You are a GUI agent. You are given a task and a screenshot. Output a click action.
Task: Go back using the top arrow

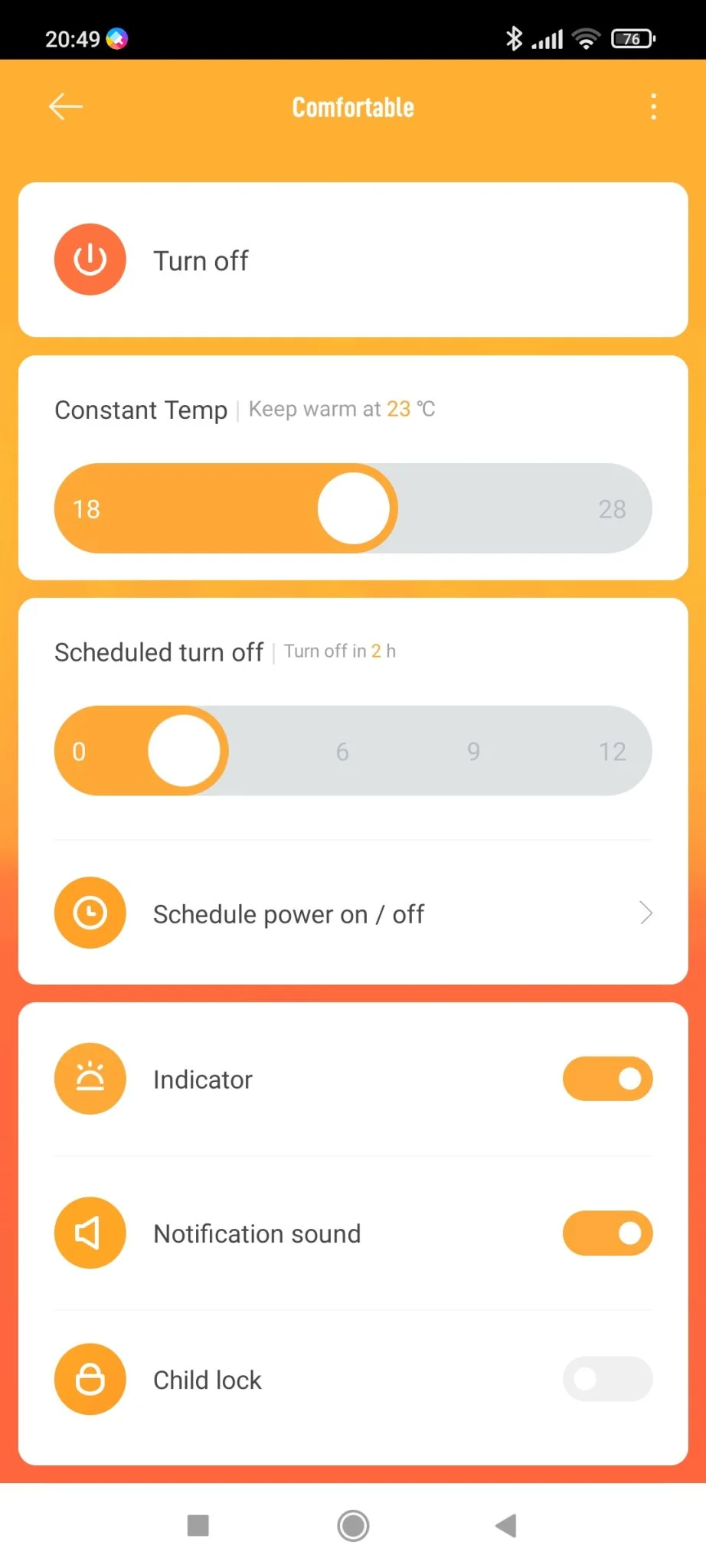[x=66, y=107]
